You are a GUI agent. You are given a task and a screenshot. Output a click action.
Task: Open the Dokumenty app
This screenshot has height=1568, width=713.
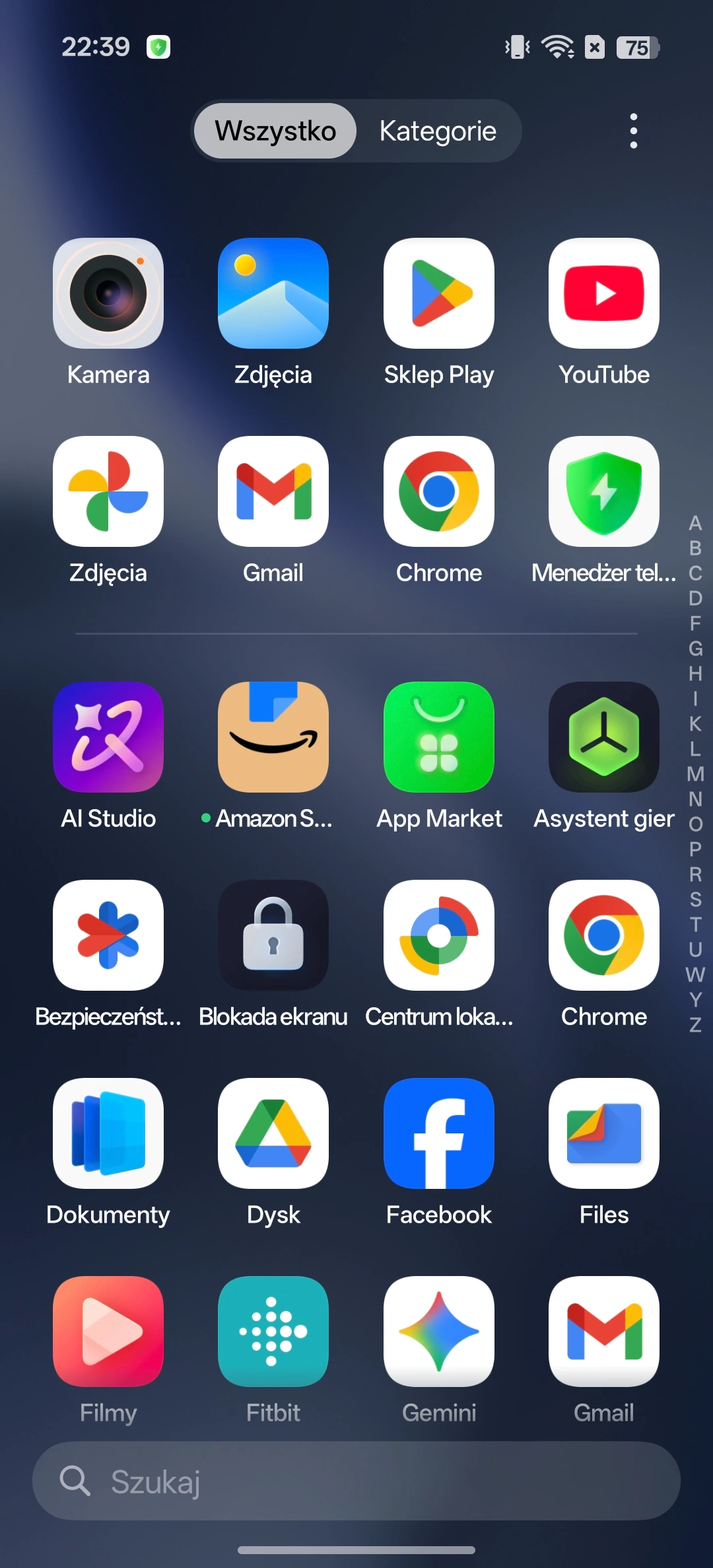coord(108,1134)
